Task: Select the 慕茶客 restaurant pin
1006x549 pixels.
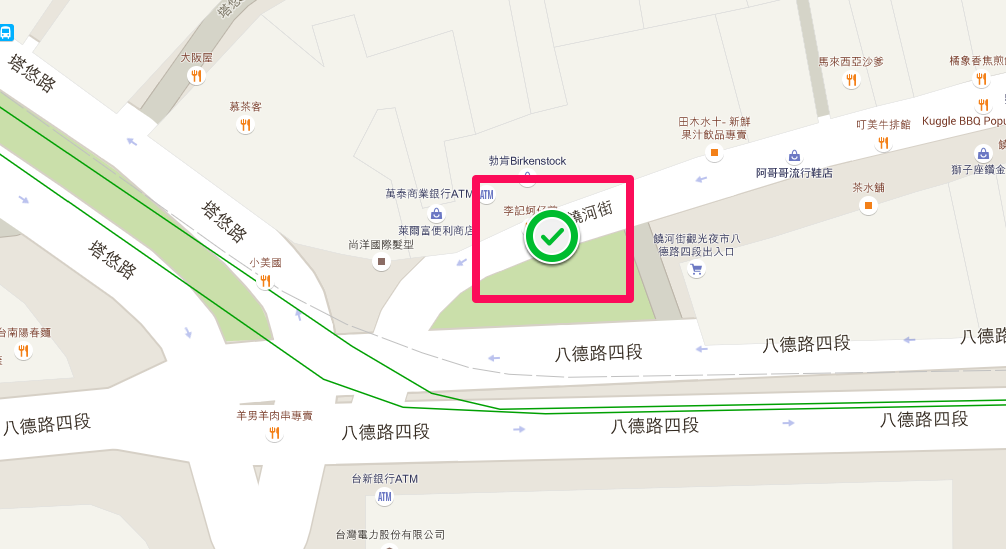Action: tap(245, 124)
